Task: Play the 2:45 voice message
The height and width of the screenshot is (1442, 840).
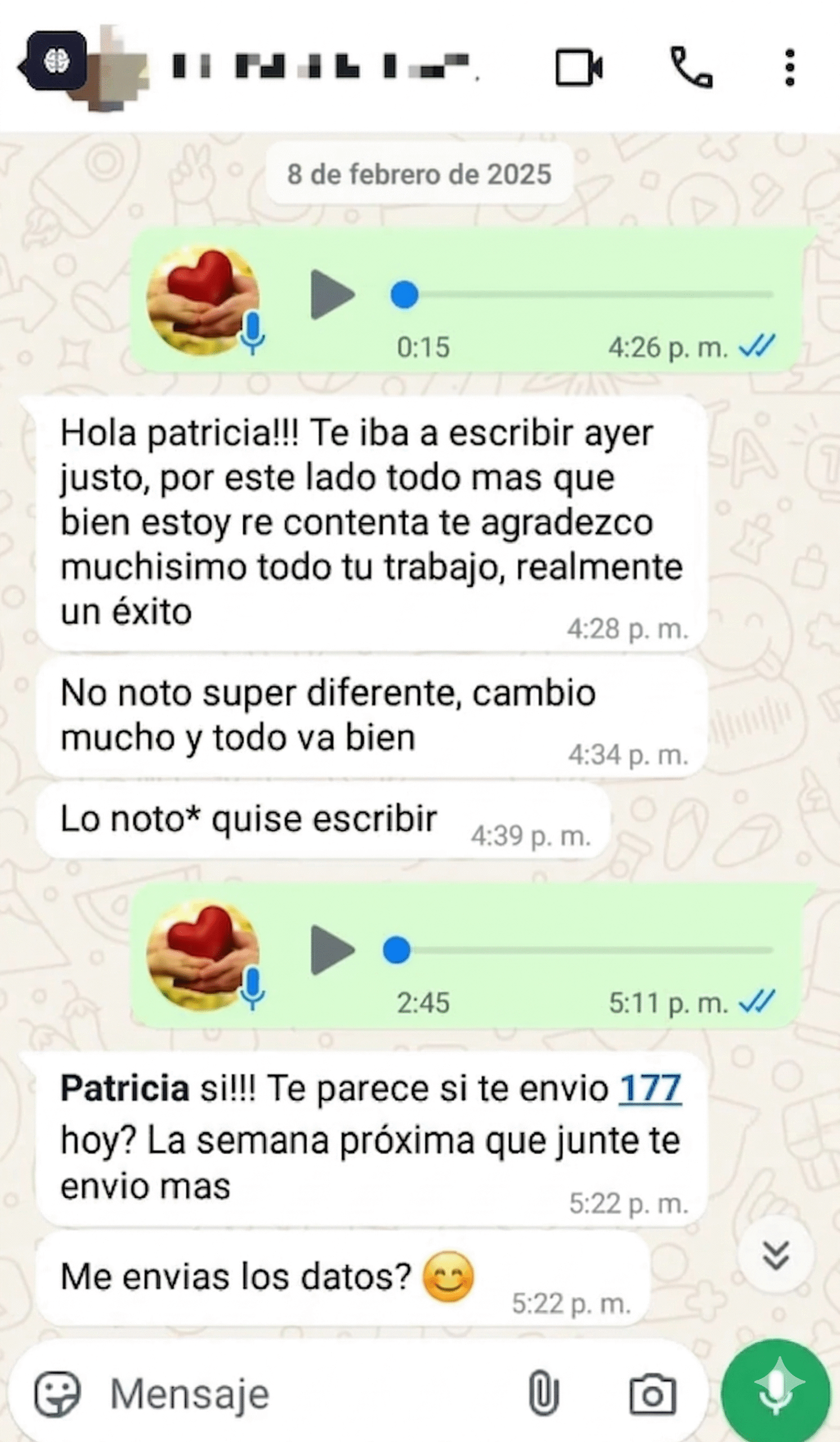Action: coord(332,950)
